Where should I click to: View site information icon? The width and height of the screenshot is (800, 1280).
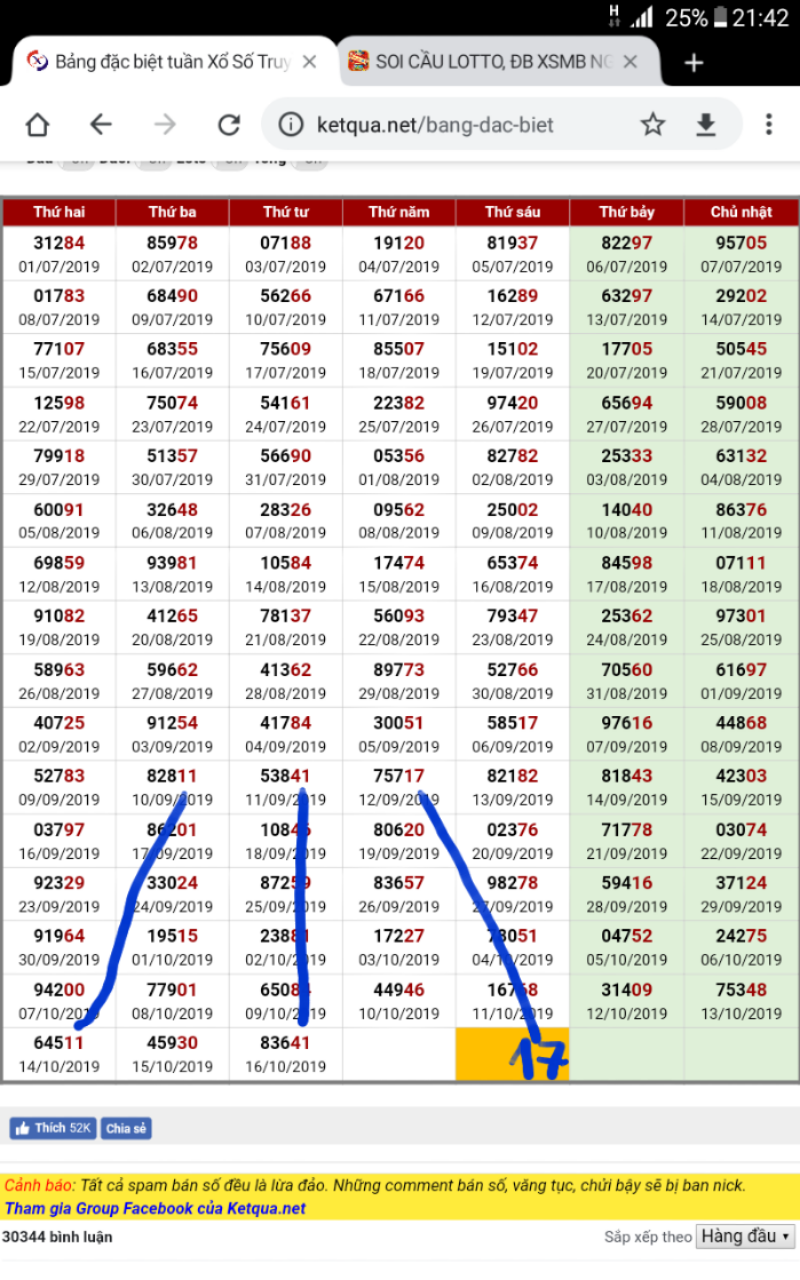point(290,125)
